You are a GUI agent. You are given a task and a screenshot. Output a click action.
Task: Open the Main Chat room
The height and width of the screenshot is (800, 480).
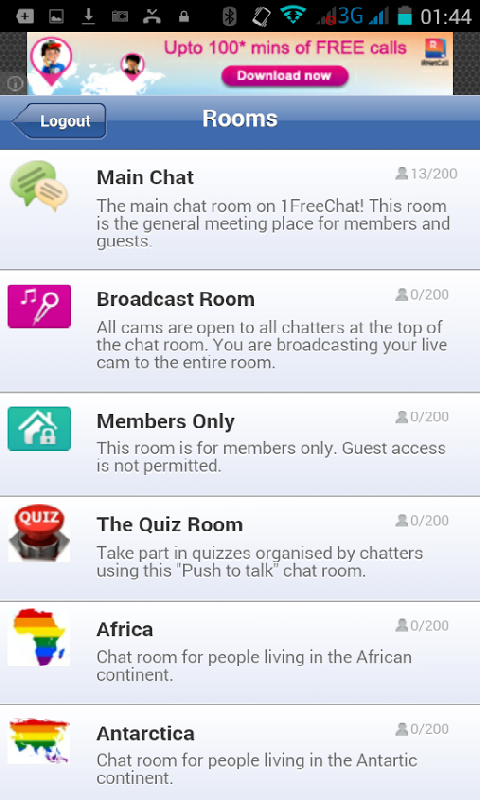pos(240,210)
